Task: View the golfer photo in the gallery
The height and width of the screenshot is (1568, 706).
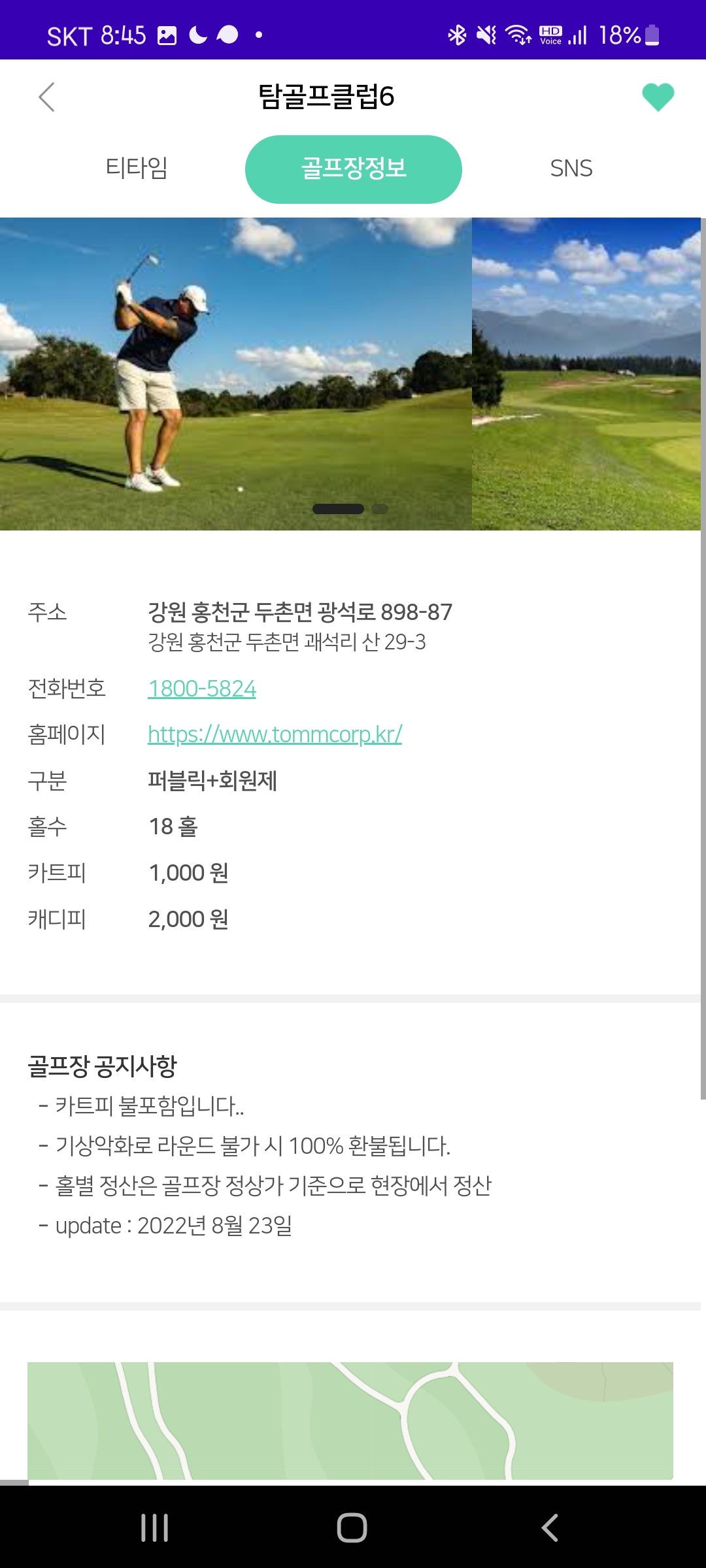Action: coord(235,374)
